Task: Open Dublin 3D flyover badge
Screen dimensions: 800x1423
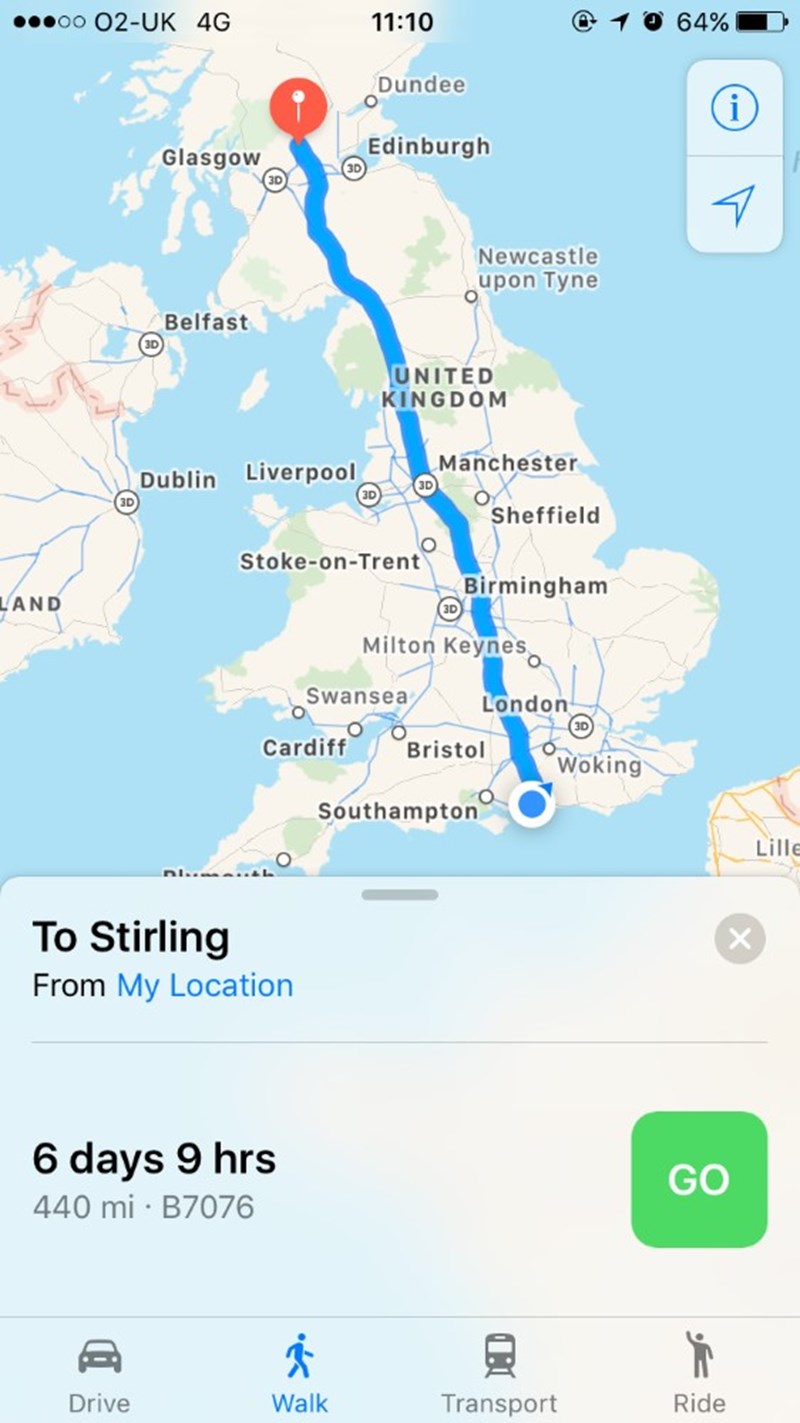Action: (x=125, y=502)
